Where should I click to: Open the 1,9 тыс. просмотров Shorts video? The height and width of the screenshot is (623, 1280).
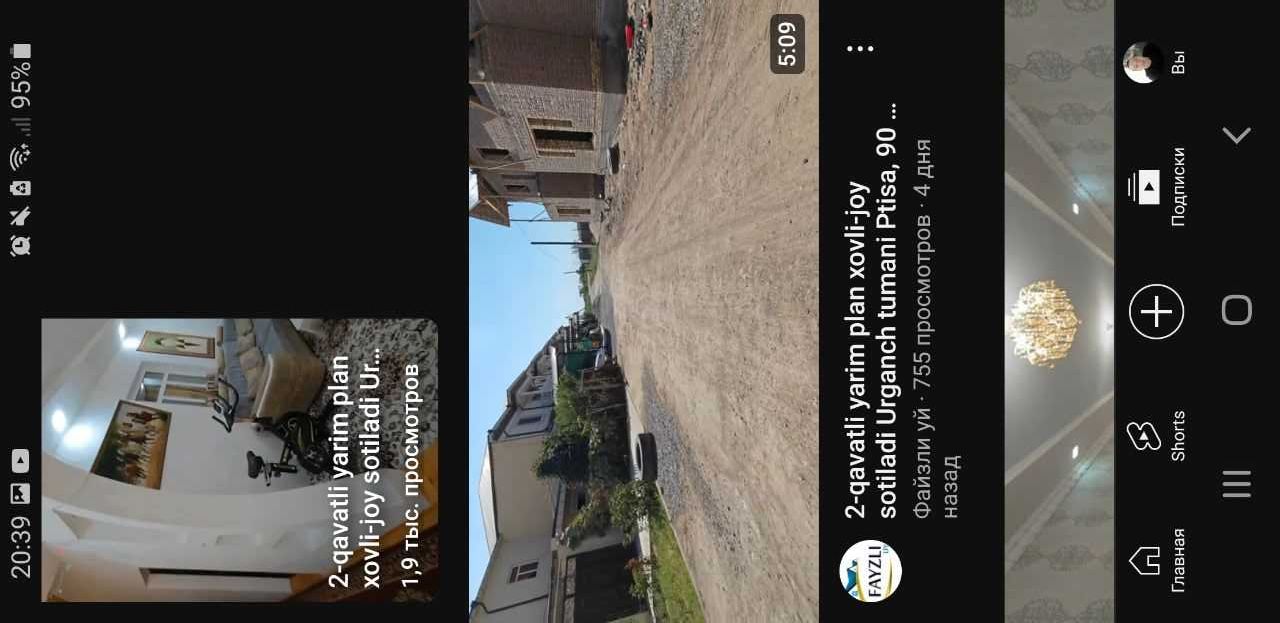[240, 460]
